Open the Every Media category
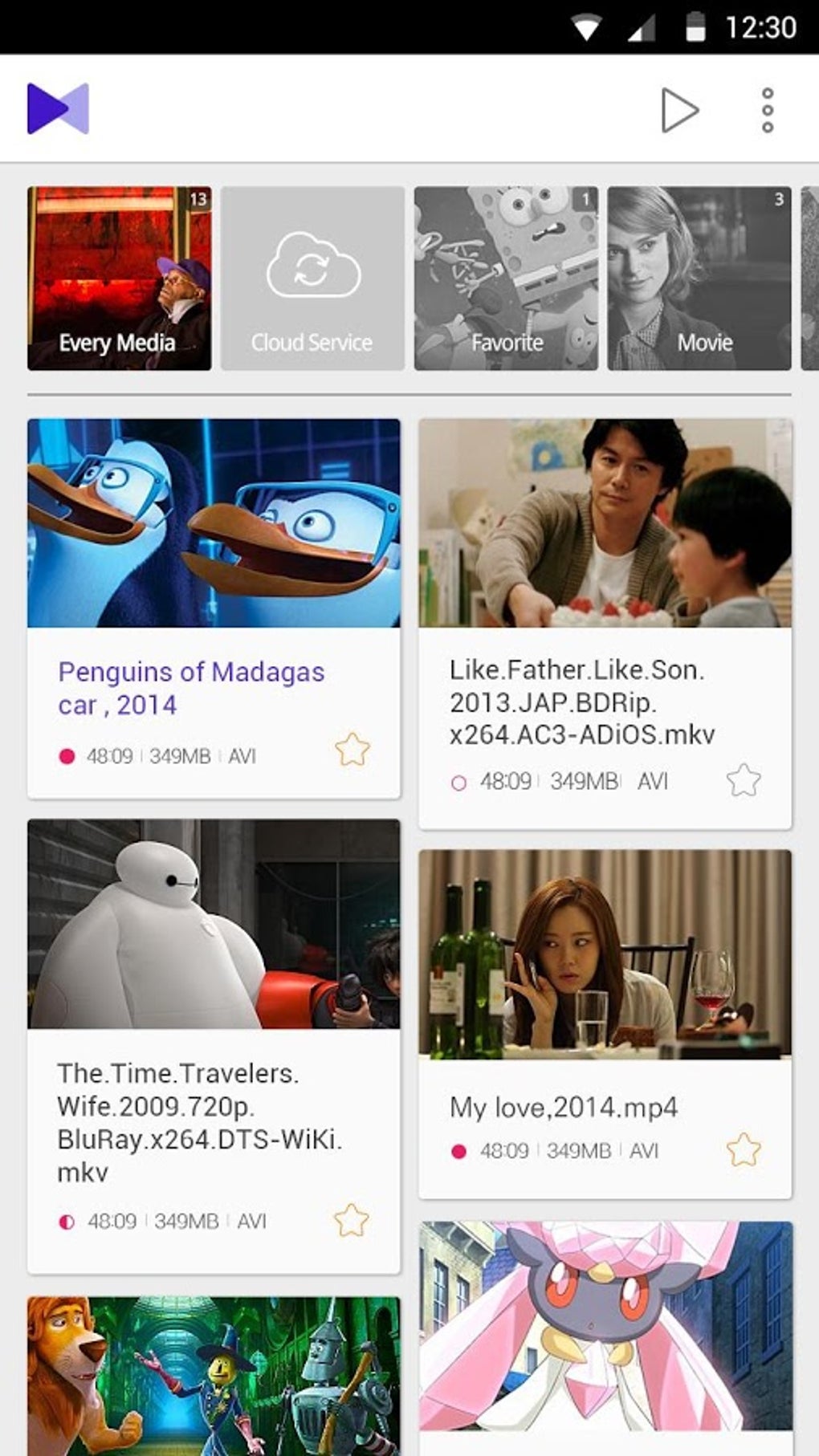 pos(120,279)
